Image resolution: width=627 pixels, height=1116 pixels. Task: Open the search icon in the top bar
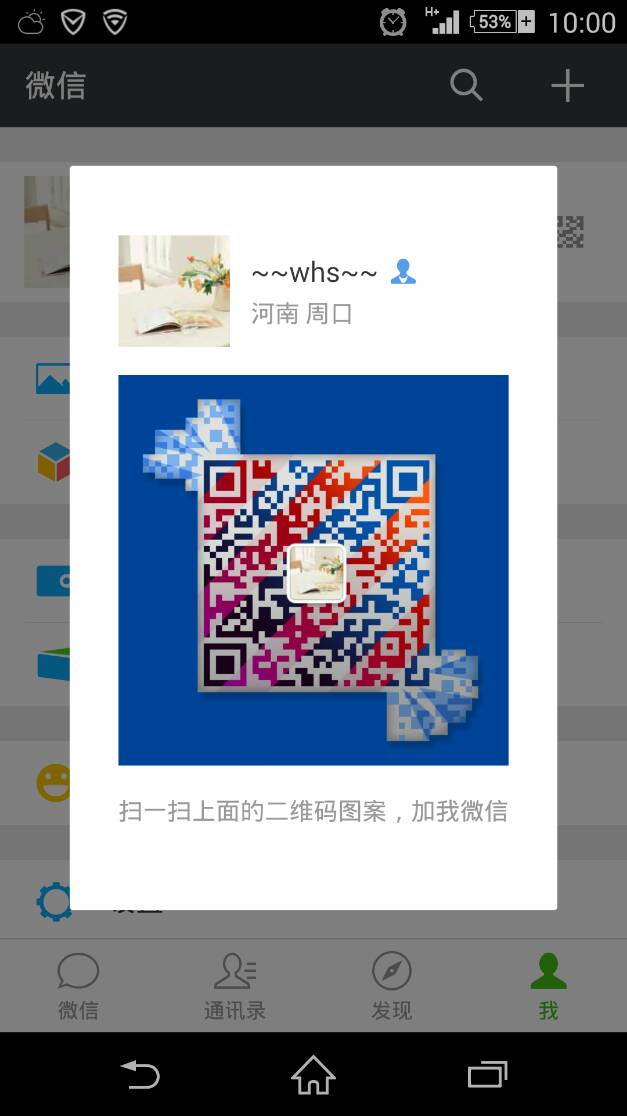[466, 85]
